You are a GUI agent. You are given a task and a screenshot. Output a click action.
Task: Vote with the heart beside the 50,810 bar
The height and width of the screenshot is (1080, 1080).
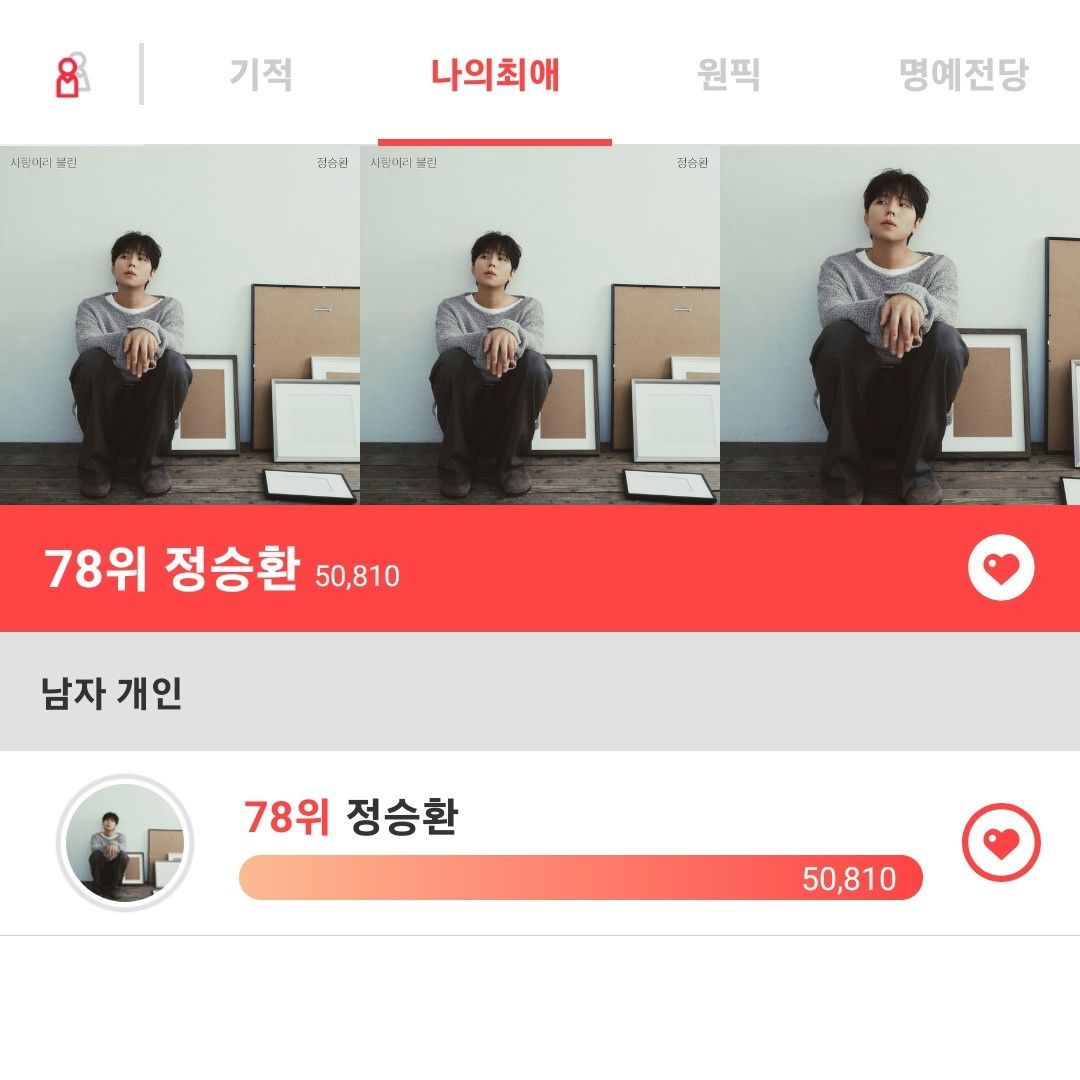pyautogui.click(x=1001, y=844)
